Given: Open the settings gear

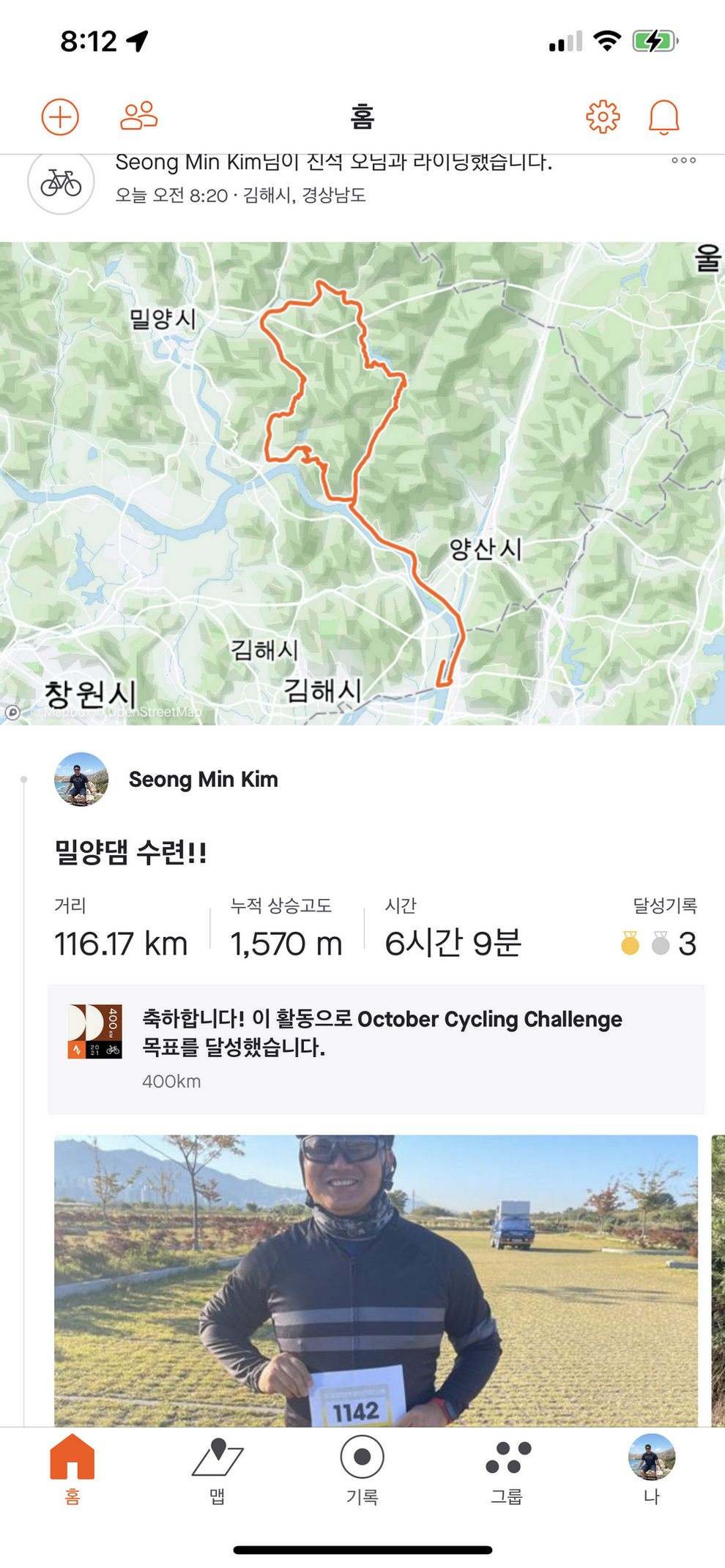Looking at the screenshot, I should [x=603, y=116].
